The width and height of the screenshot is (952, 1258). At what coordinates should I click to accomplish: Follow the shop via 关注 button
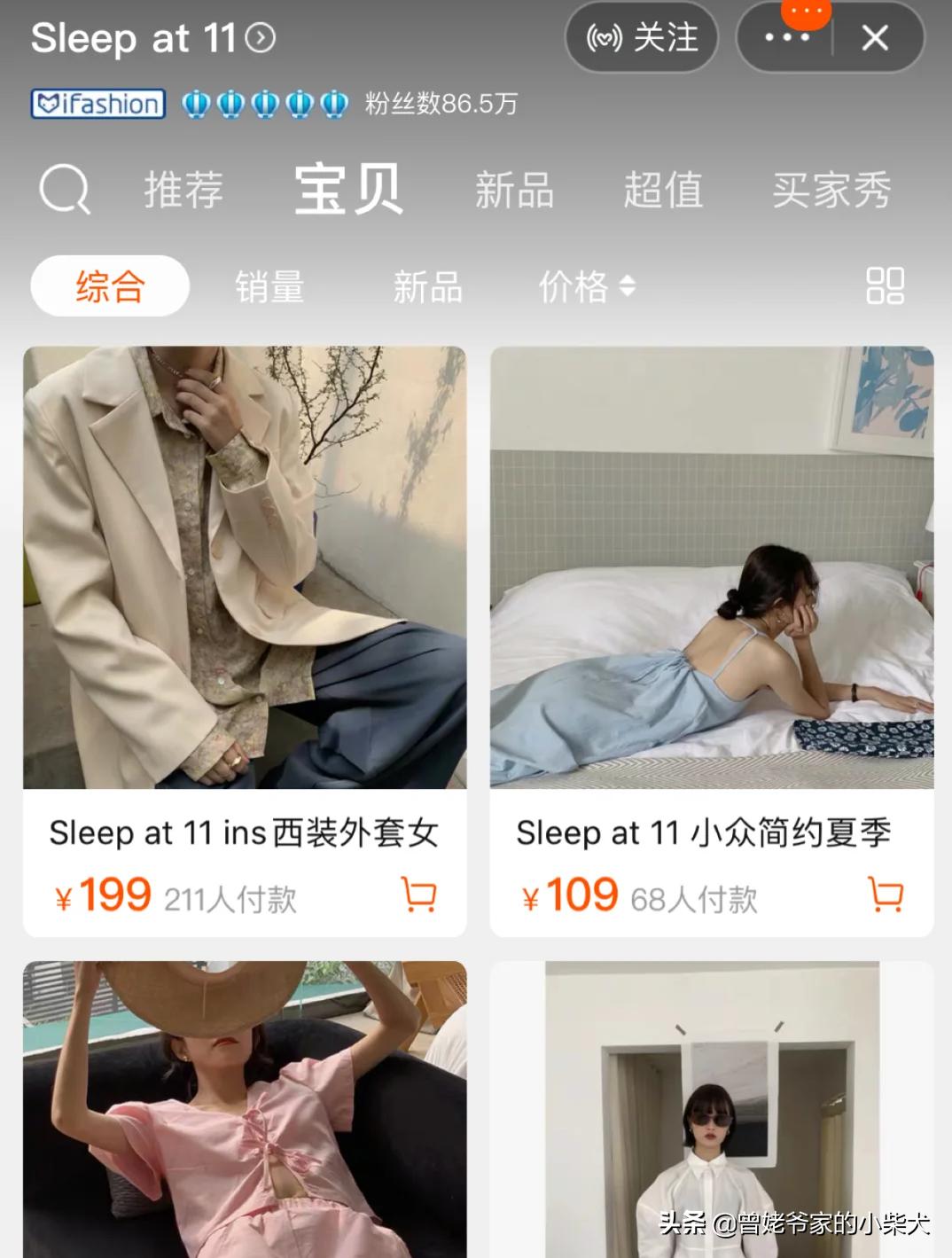tap(655, 36)
